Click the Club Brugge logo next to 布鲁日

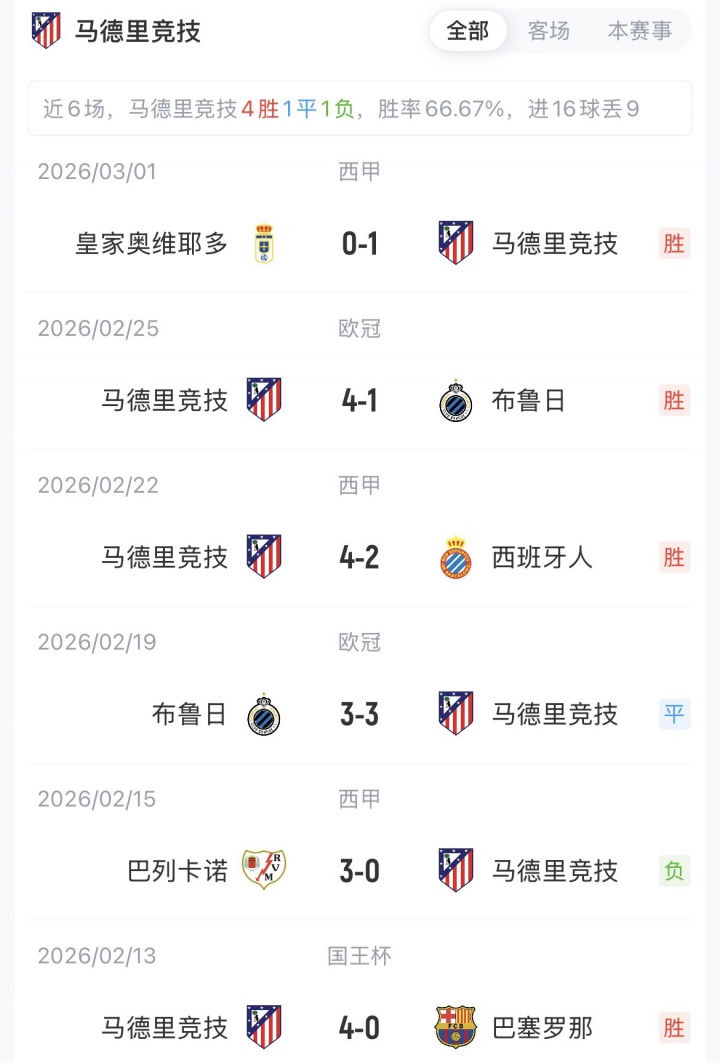click(455, 399)
